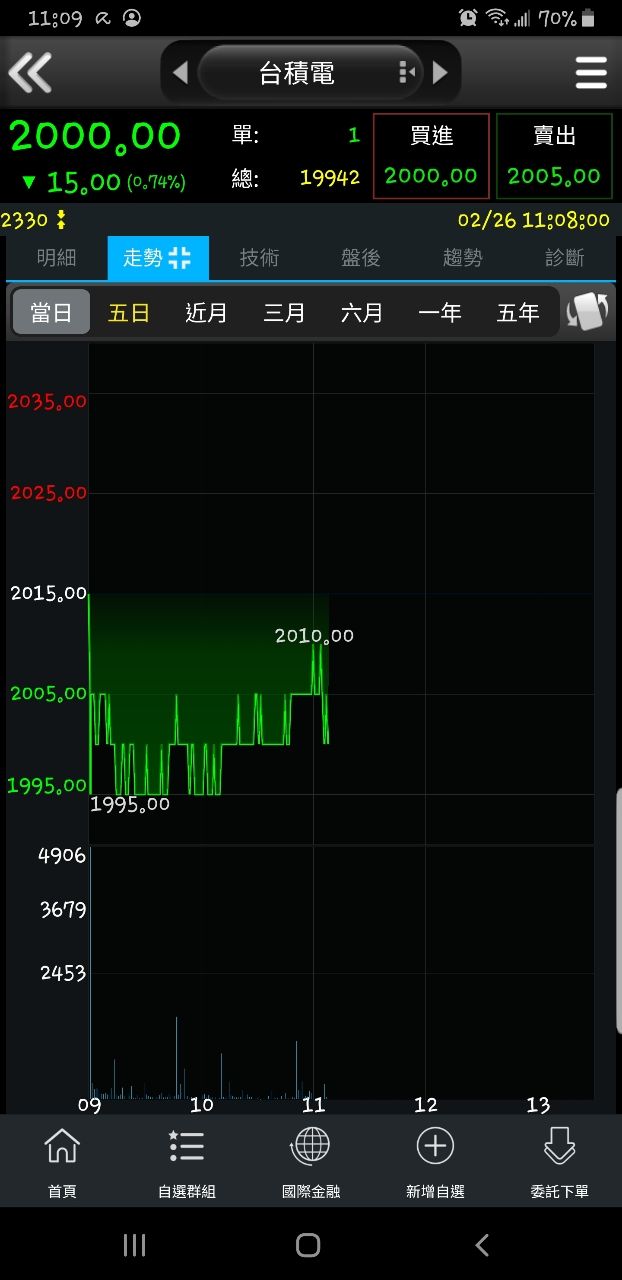The height and width of the screenshot is (1280, 622).
Task: Switch to the 明細 tab
Action: pyautogui.click(x=56, y=258)
